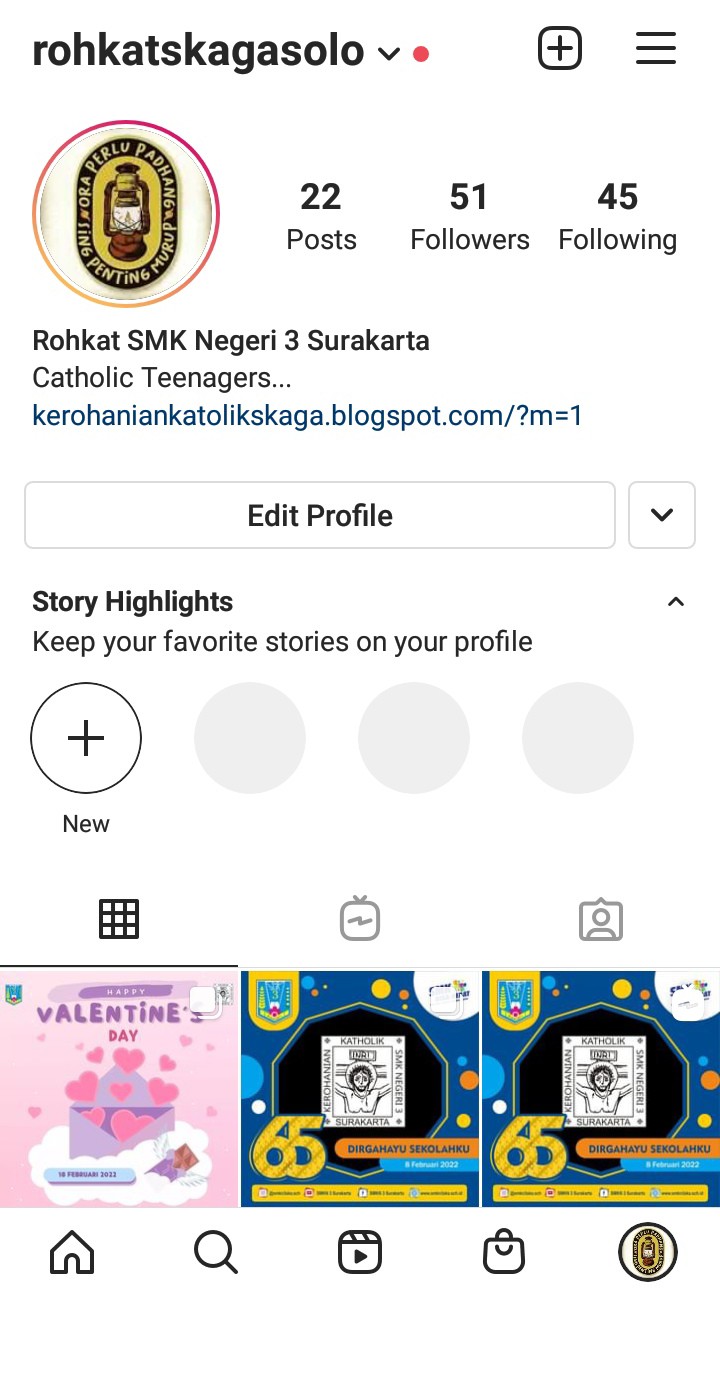Switch to the tagged photos tab
The height and width of the screenshot is (1383, 720).
(601, 920)
